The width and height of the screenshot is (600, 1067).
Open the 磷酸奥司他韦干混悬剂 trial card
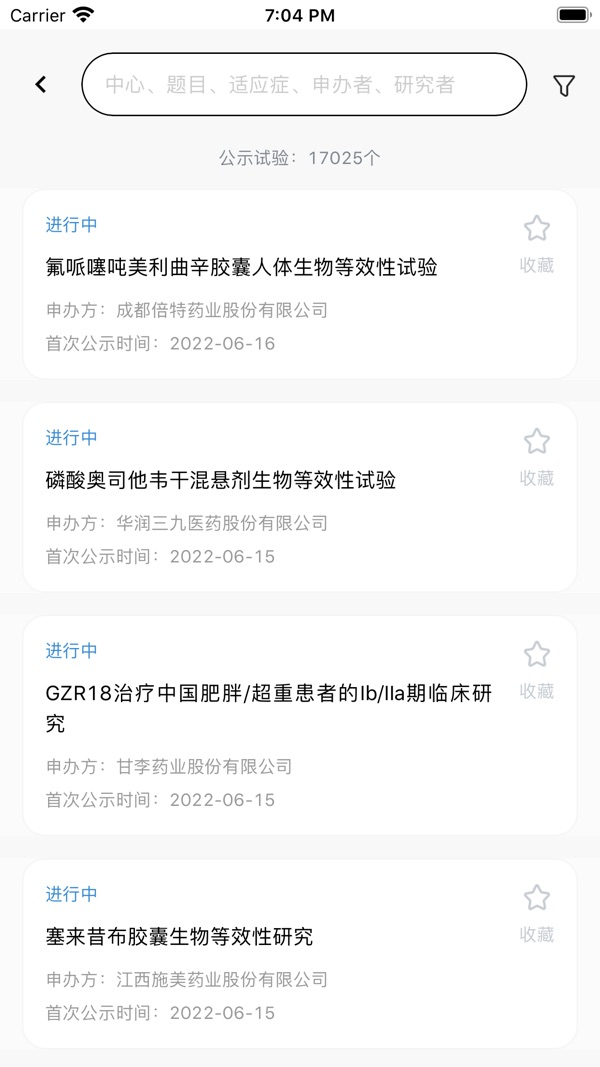point(300,497)
